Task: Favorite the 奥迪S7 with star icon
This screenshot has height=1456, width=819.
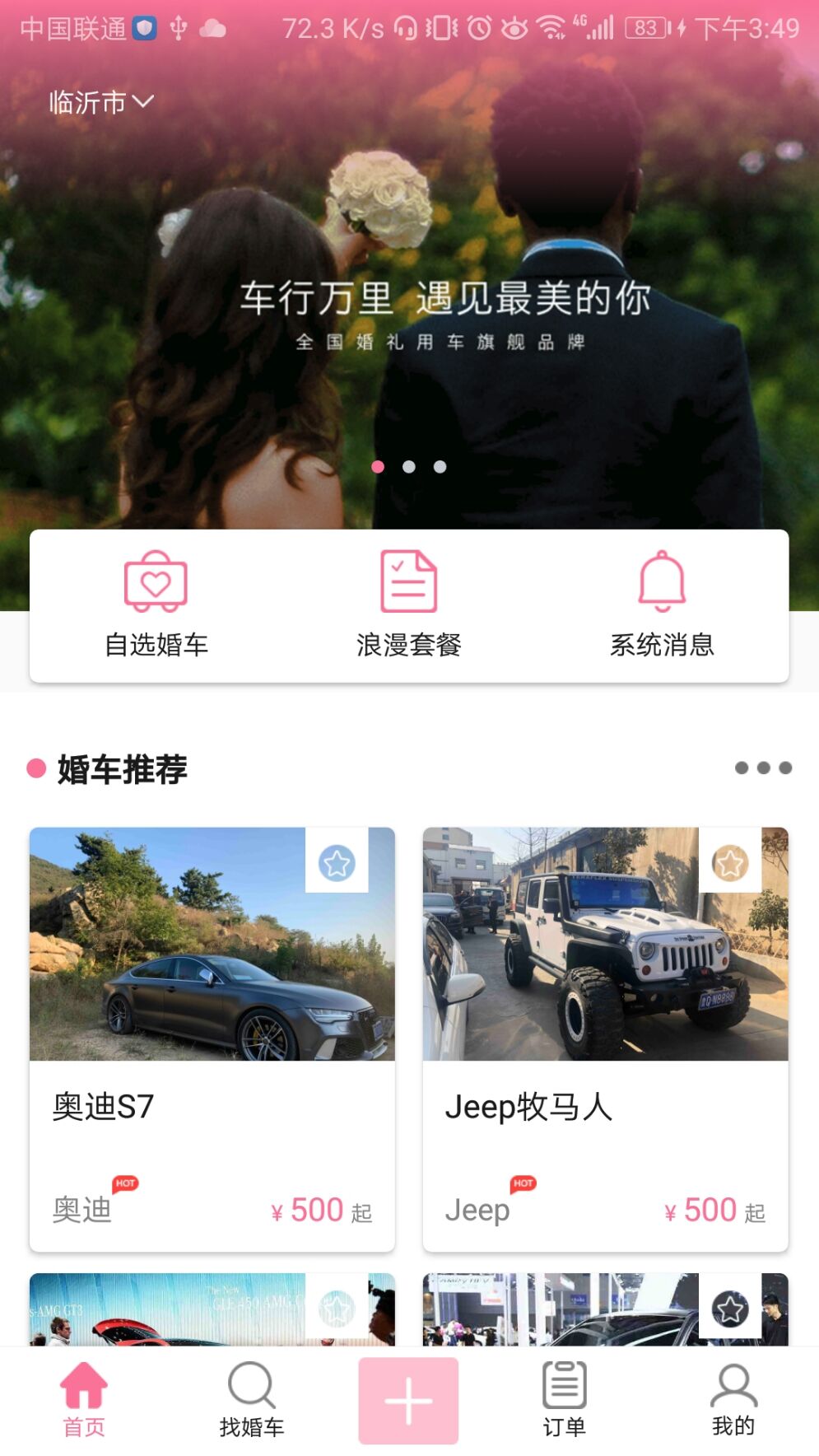Action: [x=337, y=863]
